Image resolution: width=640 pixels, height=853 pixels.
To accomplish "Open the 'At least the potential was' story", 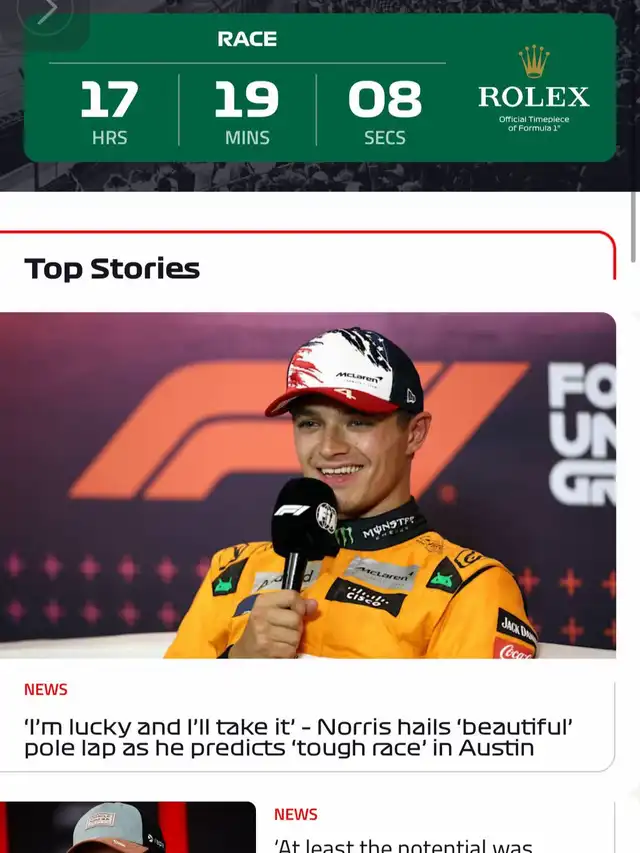I will tap(403, 844).
